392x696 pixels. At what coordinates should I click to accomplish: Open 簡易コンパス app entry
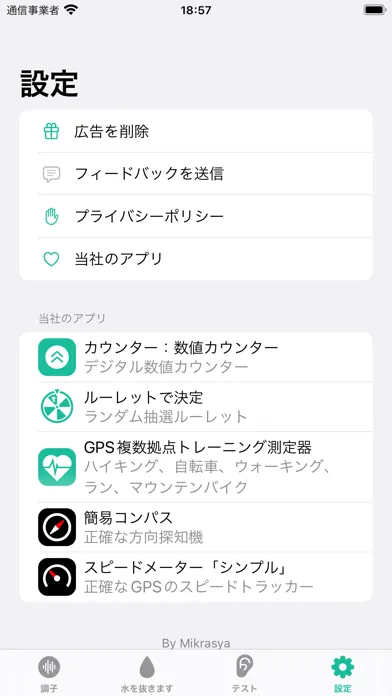click(196, 527)
